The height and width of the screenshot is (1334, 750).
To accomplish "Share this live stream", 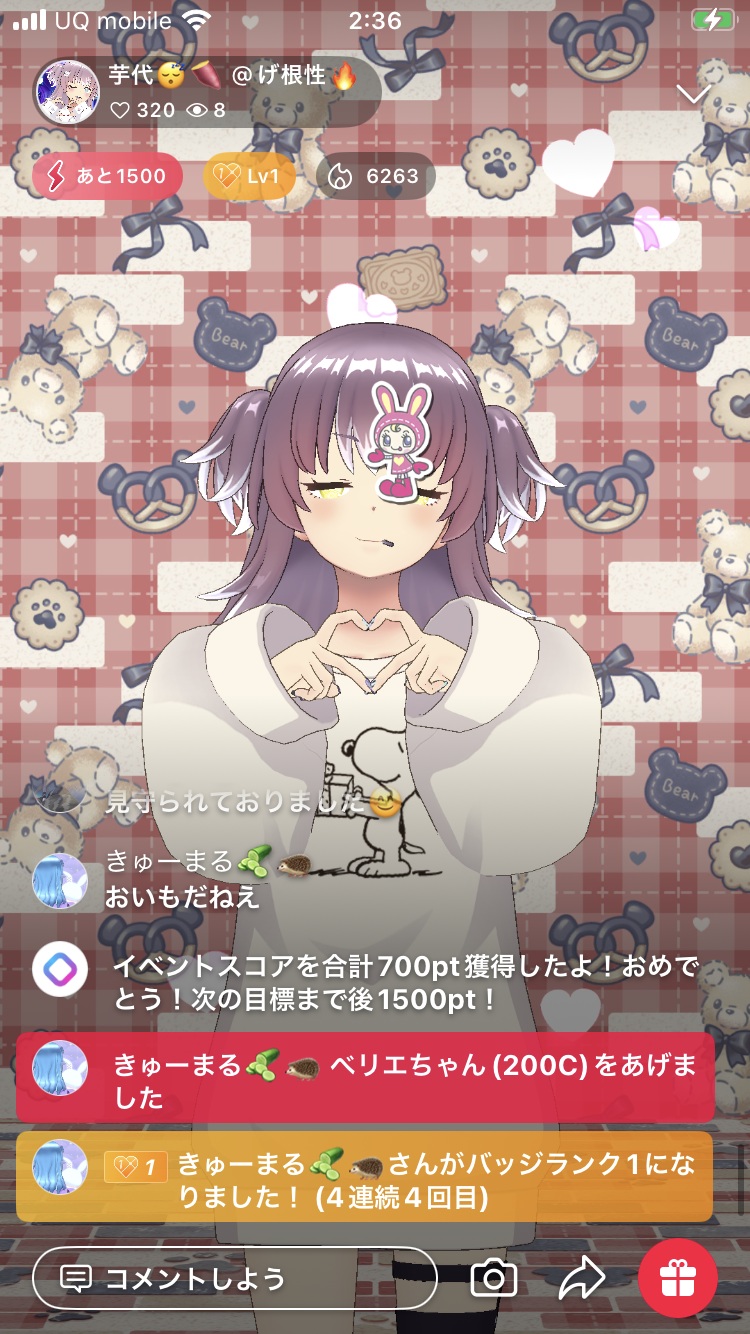I will point(581,1277).
